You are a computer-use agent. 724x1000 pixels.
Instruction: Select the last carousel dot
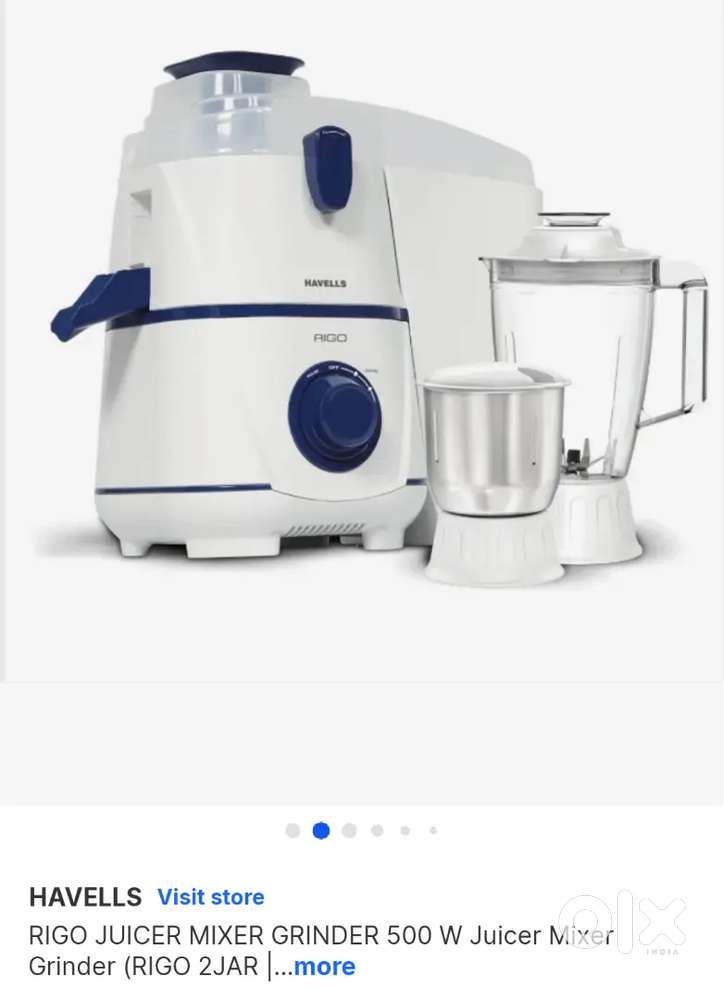(x=433, y=830)
